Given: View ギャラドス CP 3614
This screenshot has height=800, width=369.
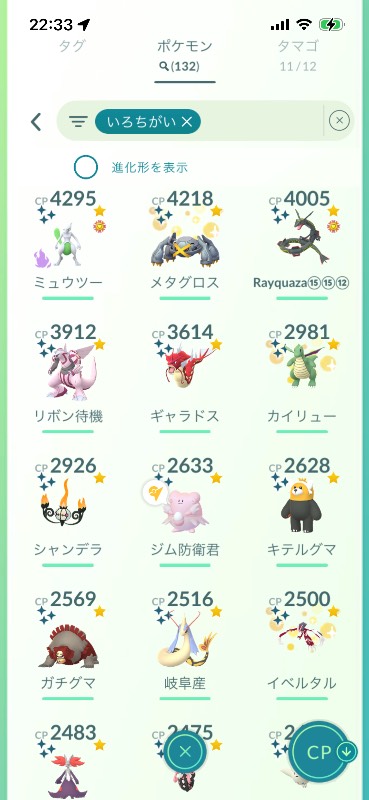Looking at the screenshot, I should 185,379.
